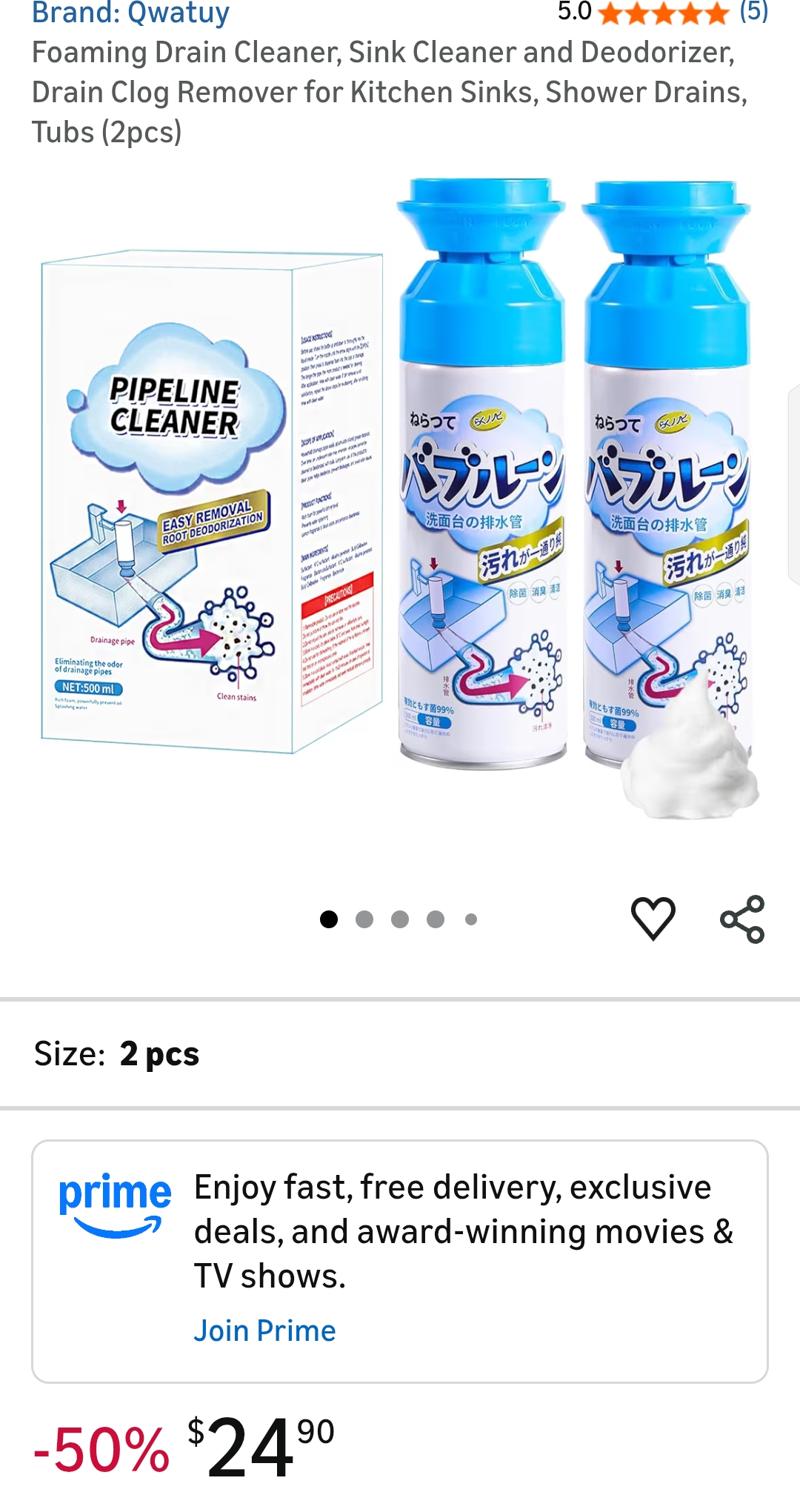Click the five-star rating stars
This screenshot has height=1512, width=800.
[664, 12]
